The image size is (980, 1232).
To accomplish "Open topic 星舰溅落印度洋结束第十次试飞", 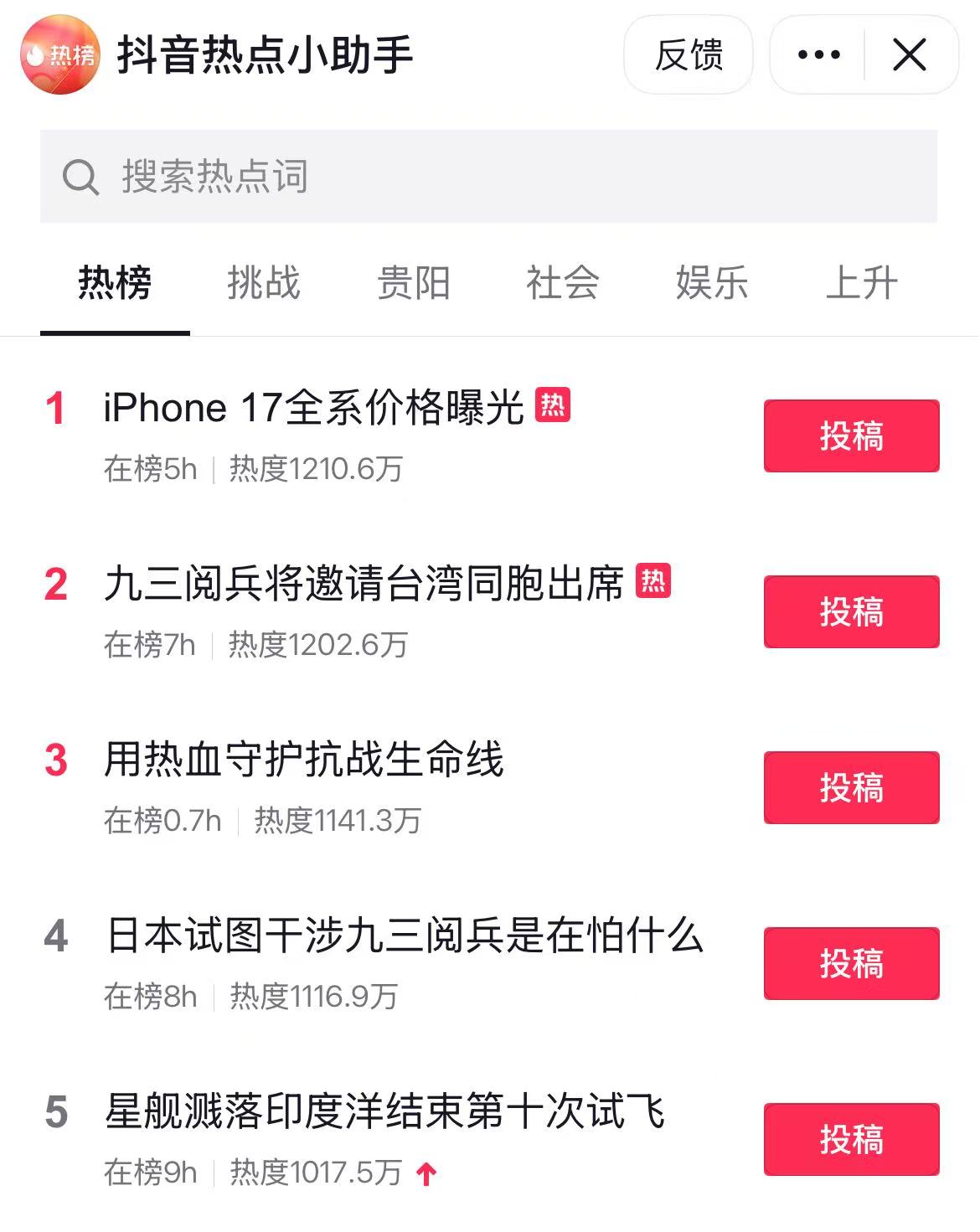I will [384, 1112].
